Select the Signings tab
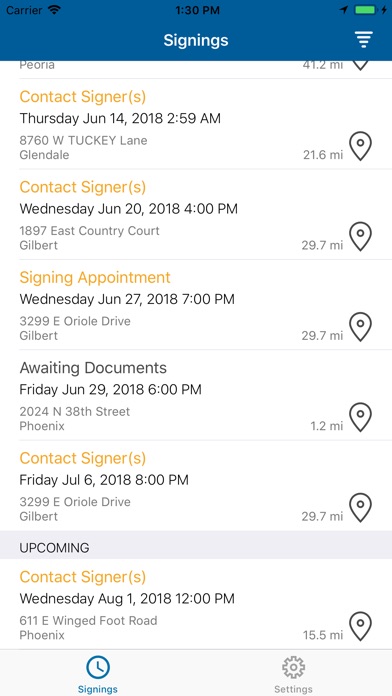Image resolution: width=392 pixels, height=696 pixels. click(x=98, y=675)
